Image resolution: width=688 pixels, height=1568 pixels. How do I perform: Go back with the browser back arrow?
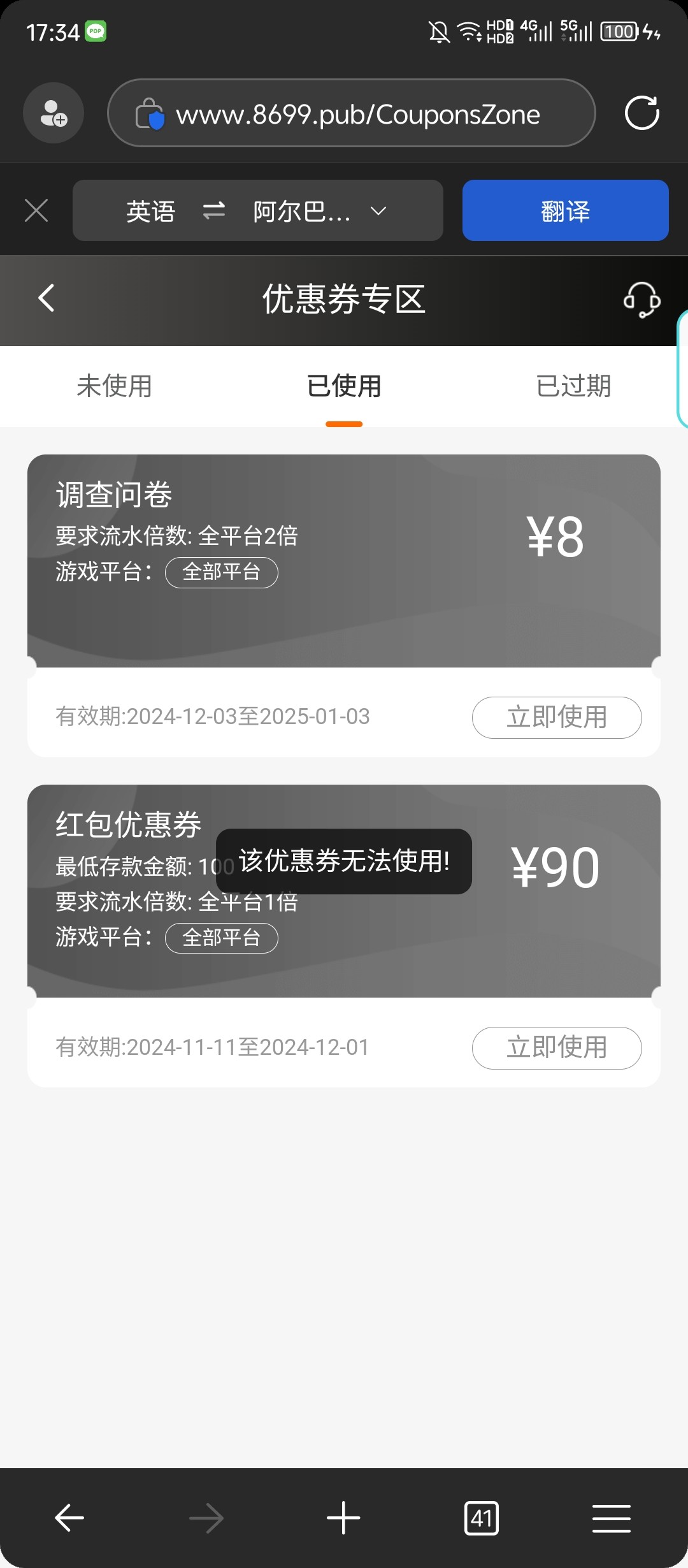(69, 1518)
